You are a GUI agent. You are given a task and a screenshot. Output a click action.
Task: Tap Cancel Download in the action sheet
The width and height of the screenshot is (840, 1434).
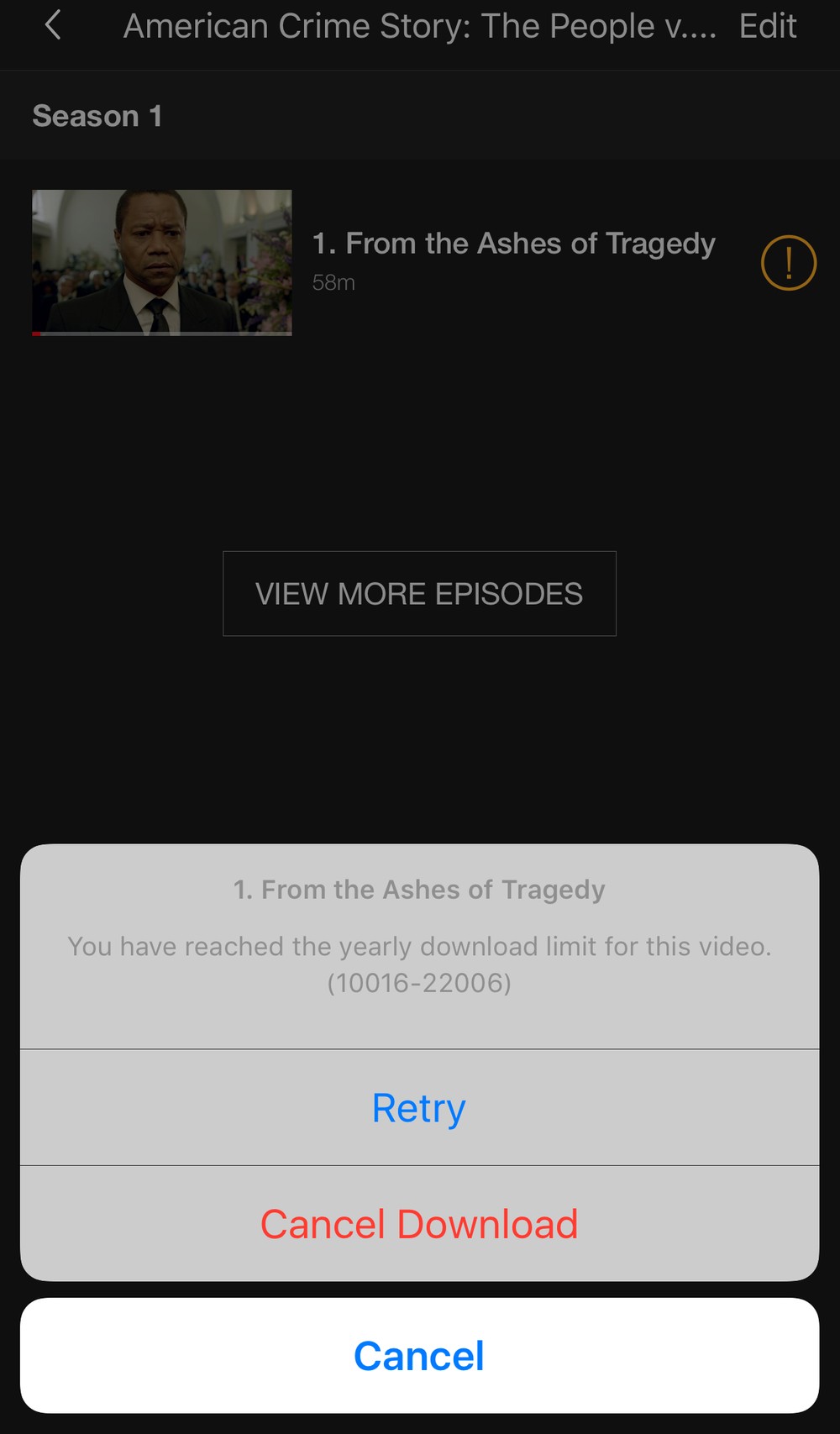[419, 1224]
